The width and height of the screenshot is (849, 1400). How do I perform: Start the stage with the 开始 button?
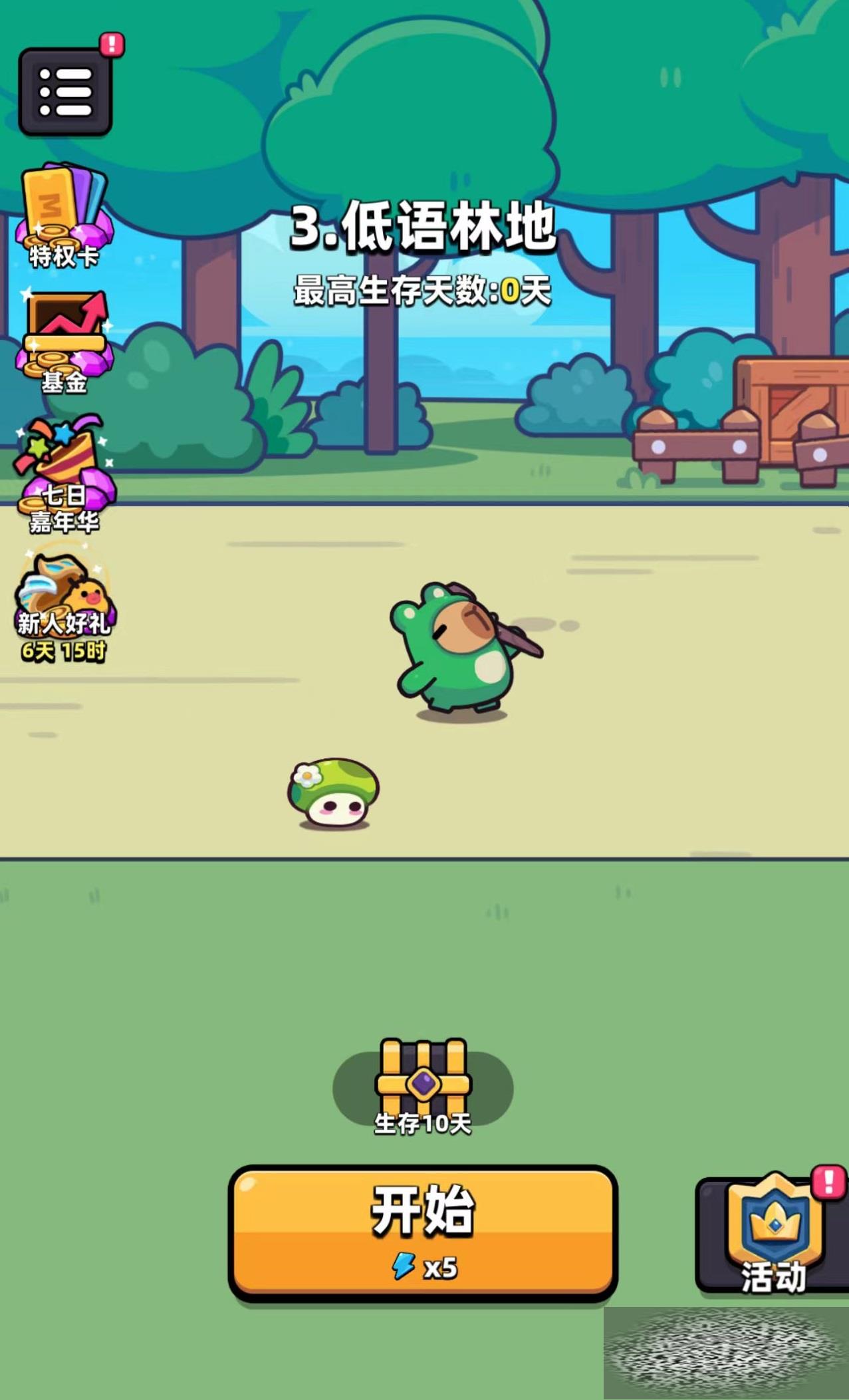click(x=423, y=1232)
